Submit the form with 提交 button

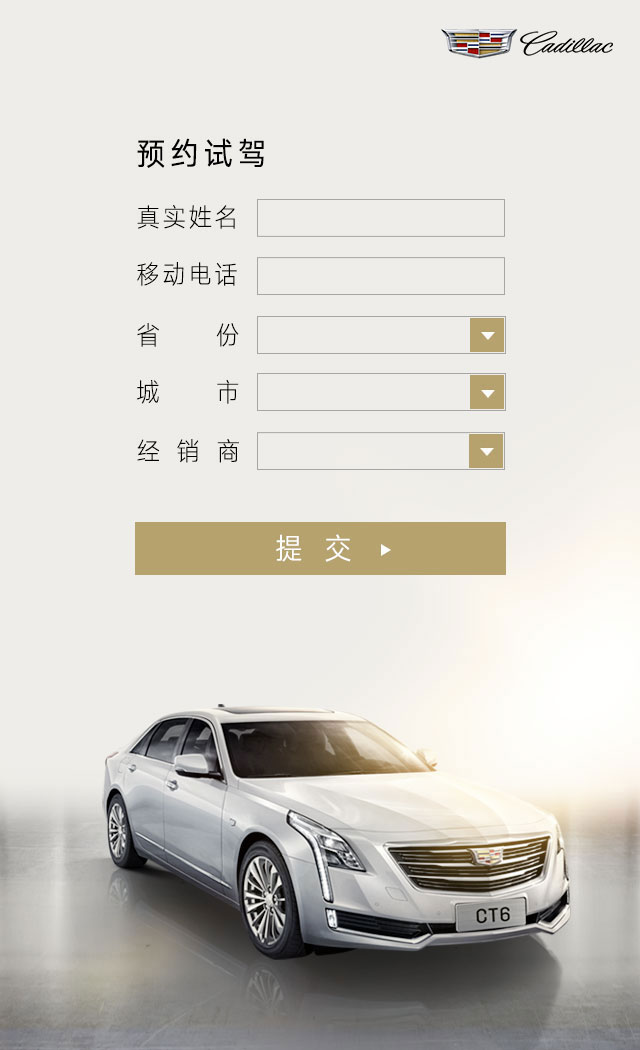pos(320,548)
